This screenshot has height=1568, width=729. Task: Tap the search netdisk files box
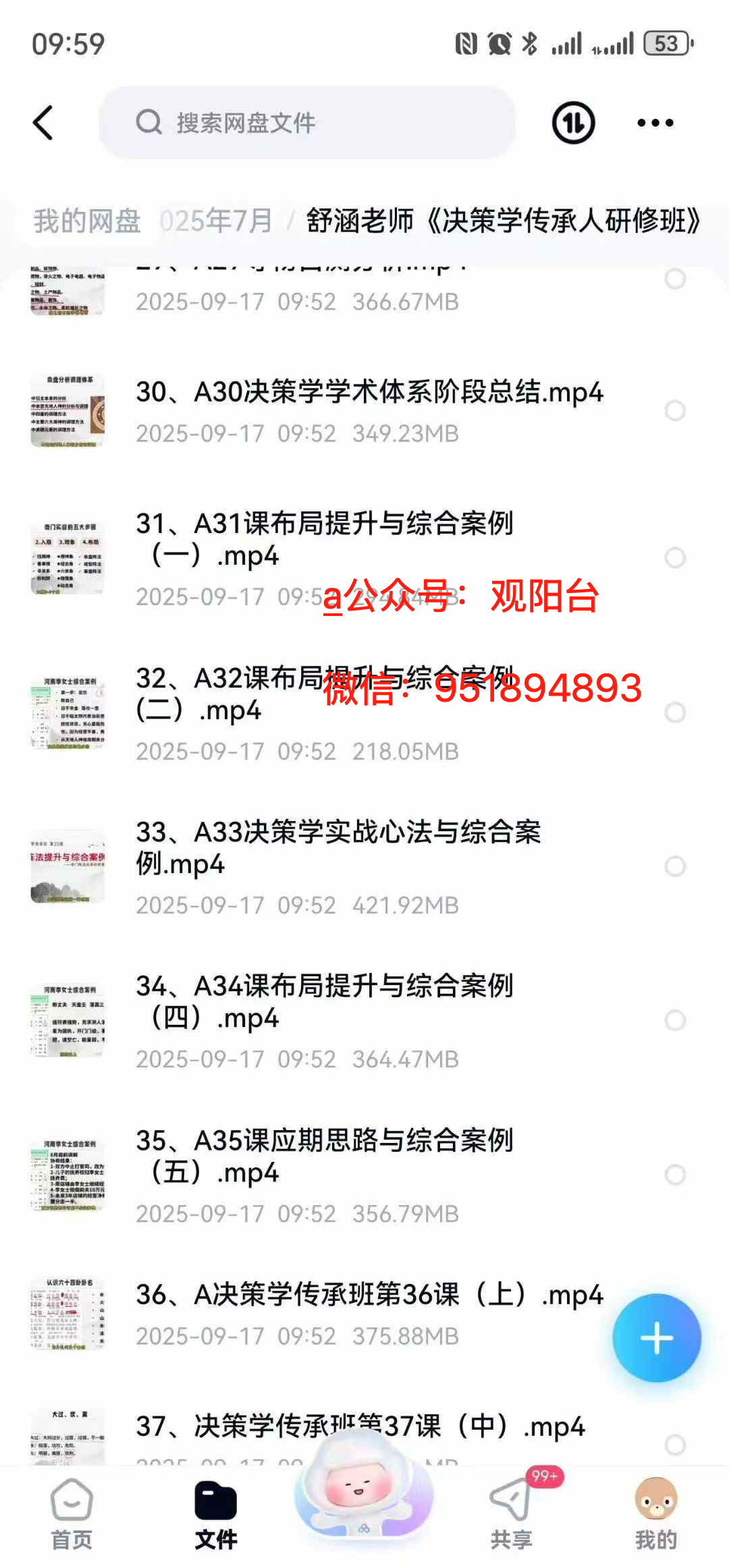pyautogui.click(x=307, y=123)
